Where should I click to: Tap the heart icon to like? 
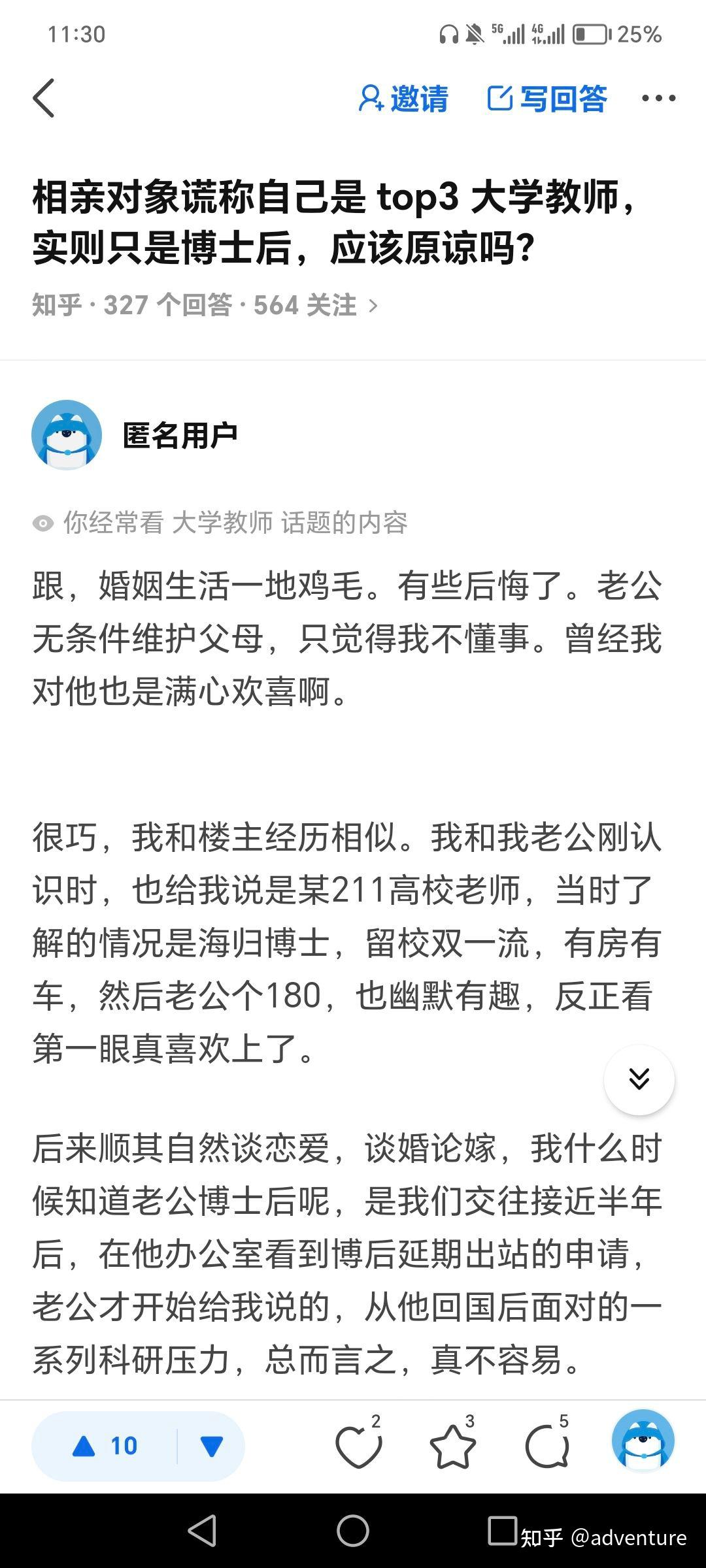point(358,1446)
